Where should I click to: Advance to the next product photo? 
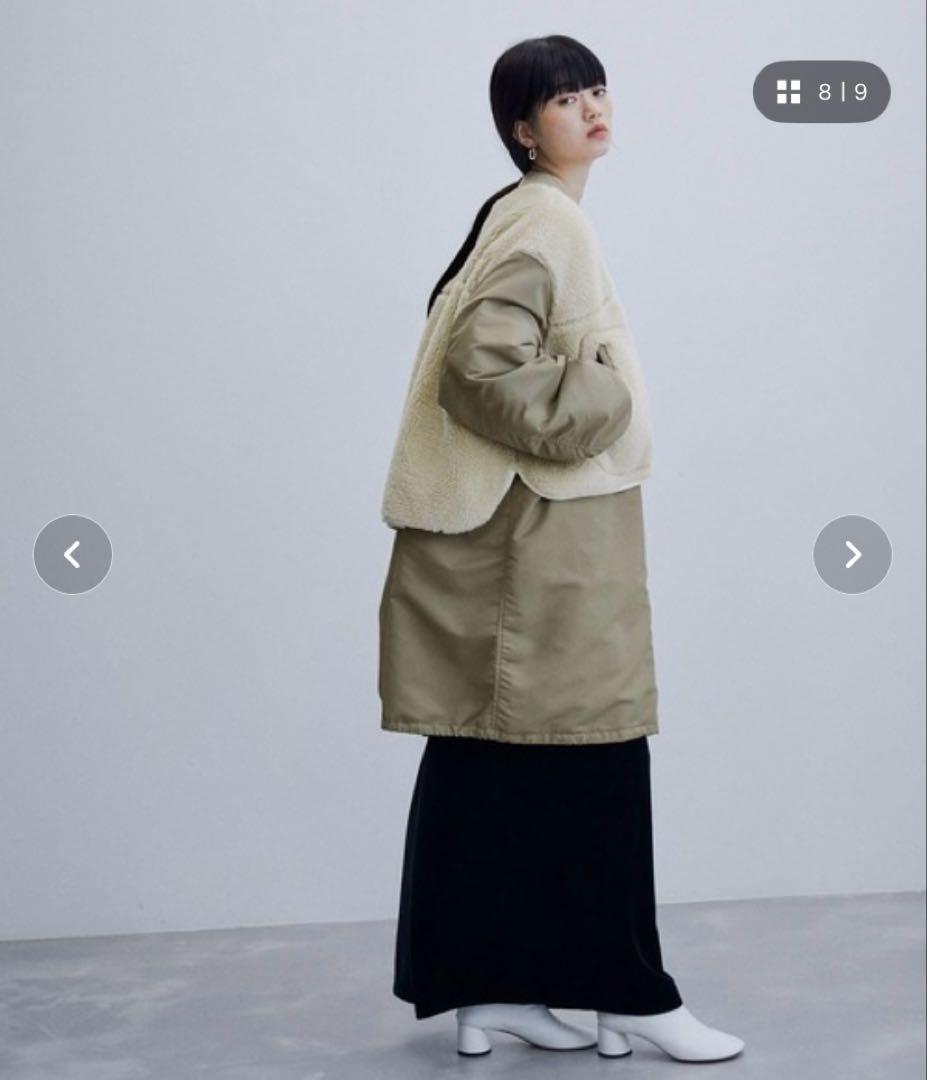click(852, 554)
